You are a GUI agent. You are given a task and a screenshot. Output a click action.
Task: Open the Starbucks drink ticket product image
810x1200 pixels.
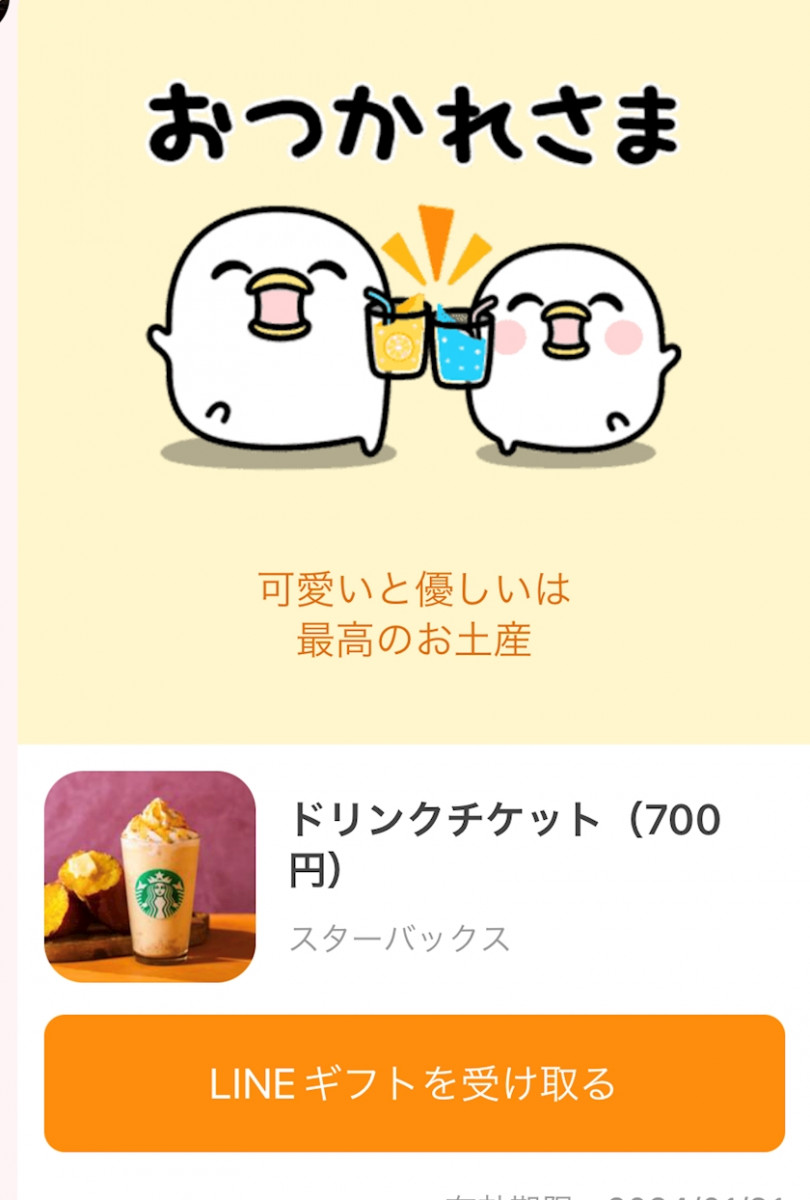(x=150, y=876)
